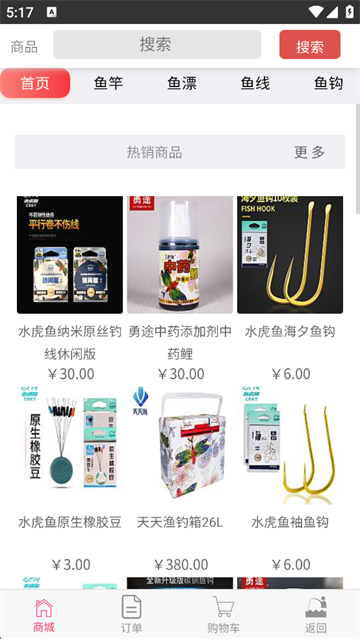Tap the 搜索 search input field

pos(157,44)
